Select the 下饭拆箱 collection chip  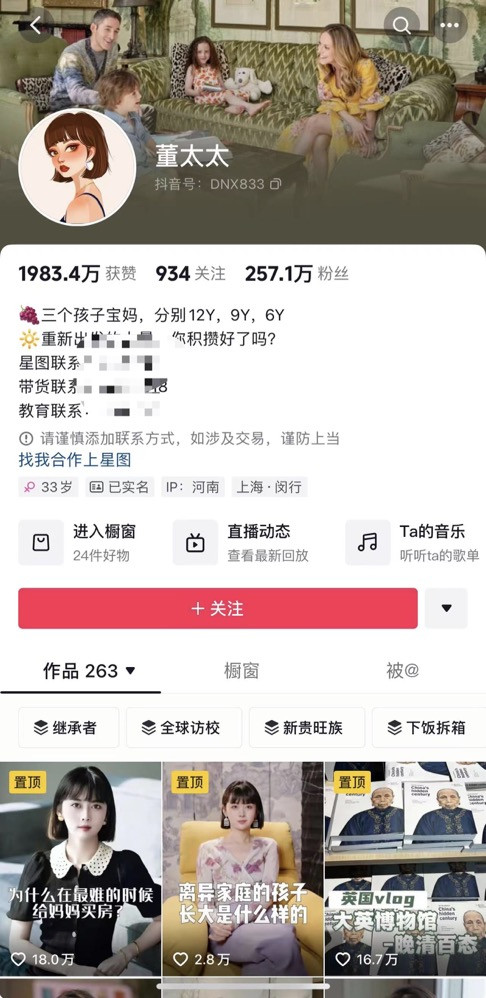(429, 727)
